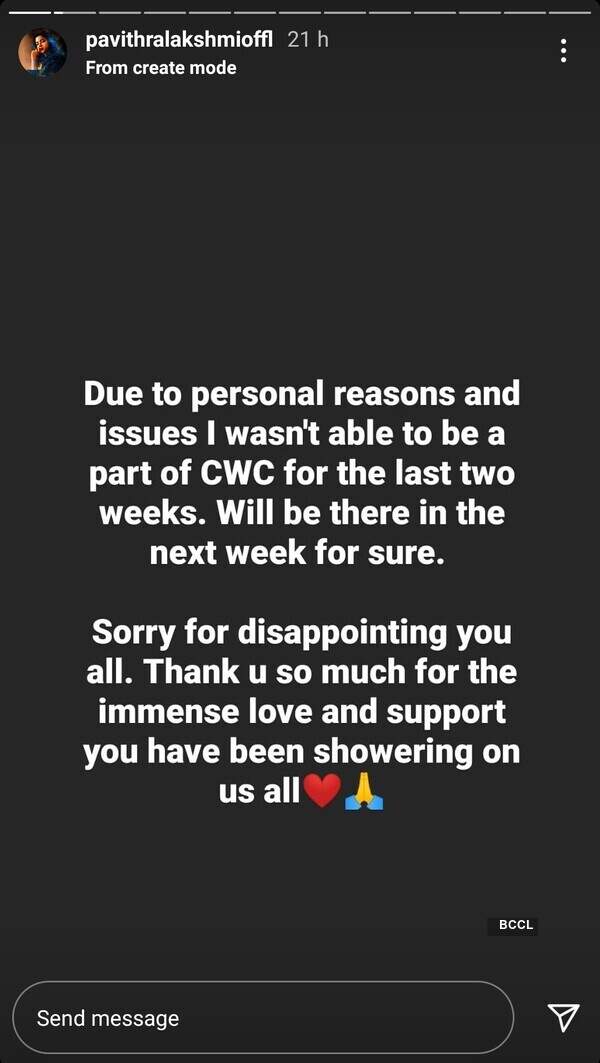Open the three-dot story options menu

pos(564,51)
